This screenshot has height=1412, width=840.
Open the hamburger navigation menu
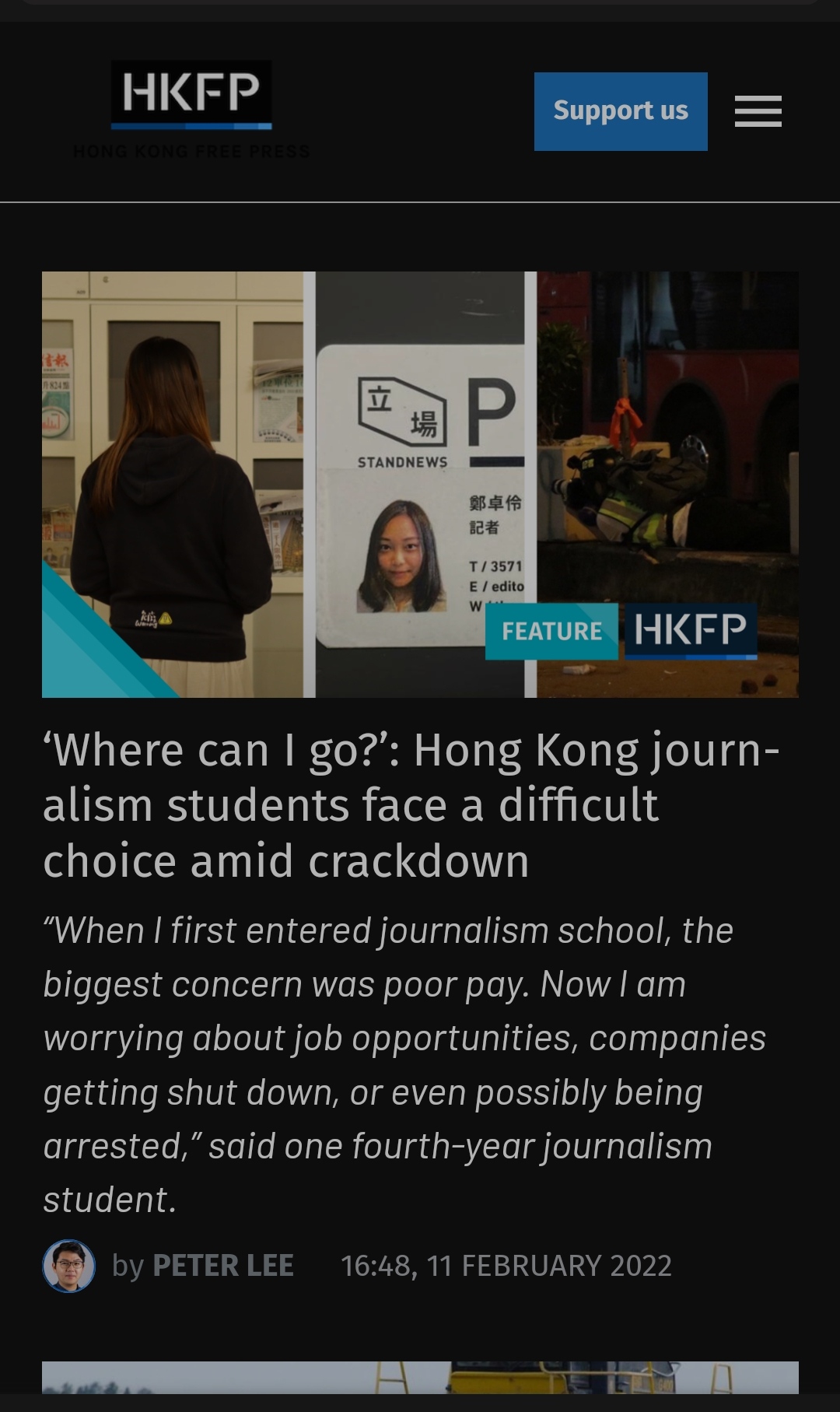[758, 111]
